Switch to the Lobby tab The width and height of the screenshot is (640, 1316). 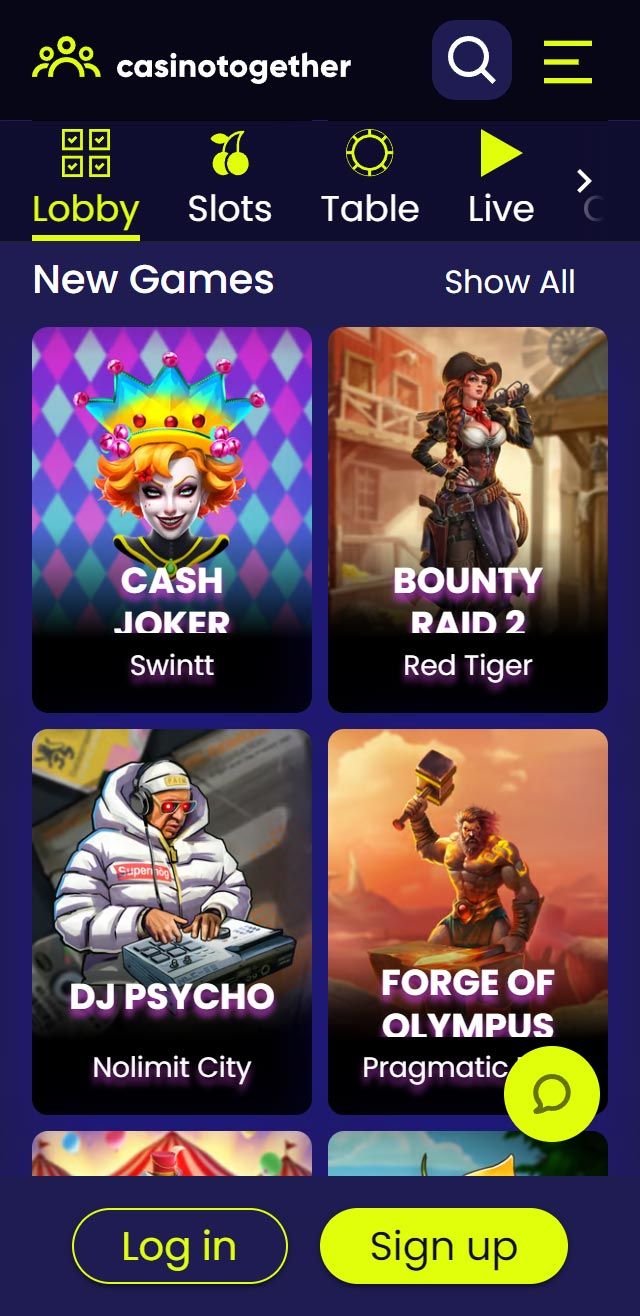coord(86,181)
